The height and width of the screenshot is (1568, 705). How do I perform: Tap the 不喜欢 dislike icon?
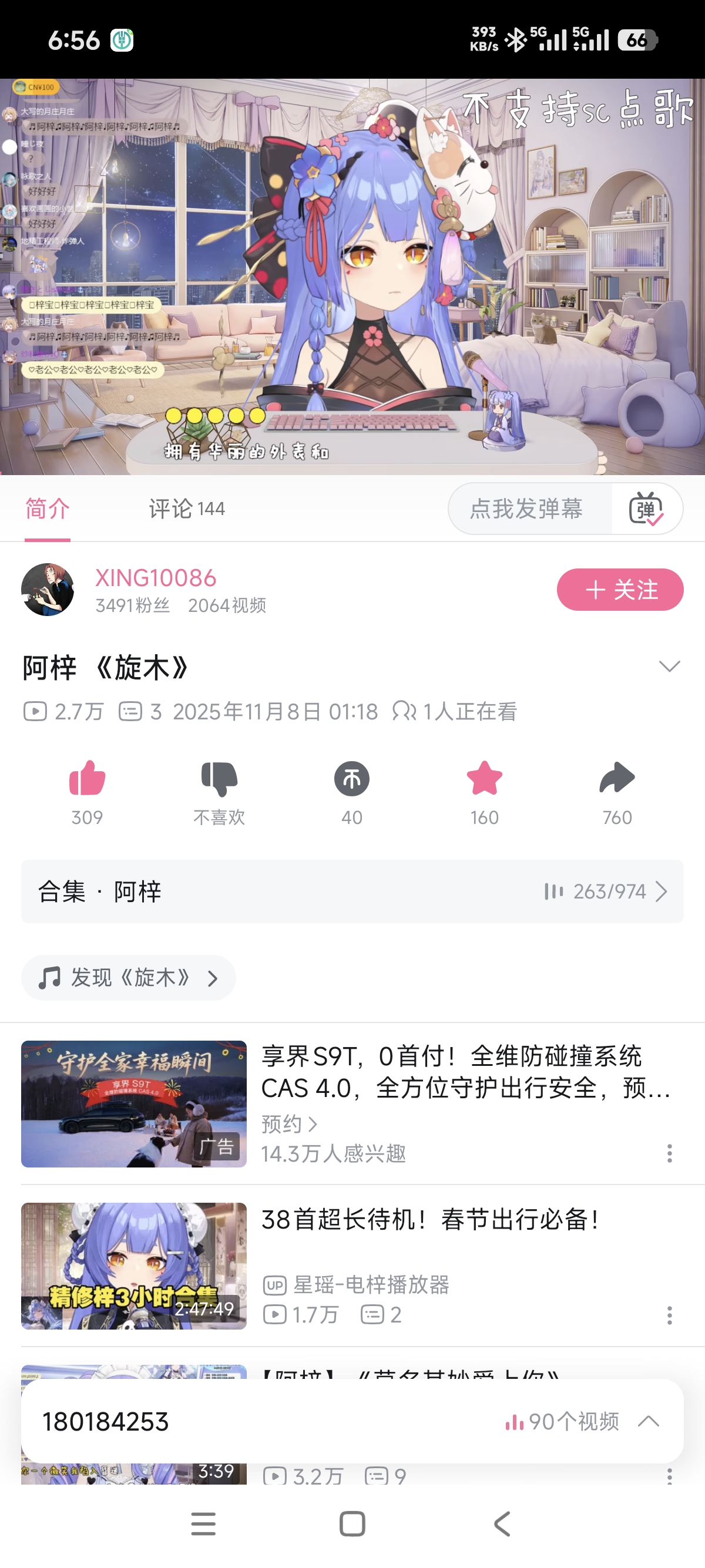[219, 779]
